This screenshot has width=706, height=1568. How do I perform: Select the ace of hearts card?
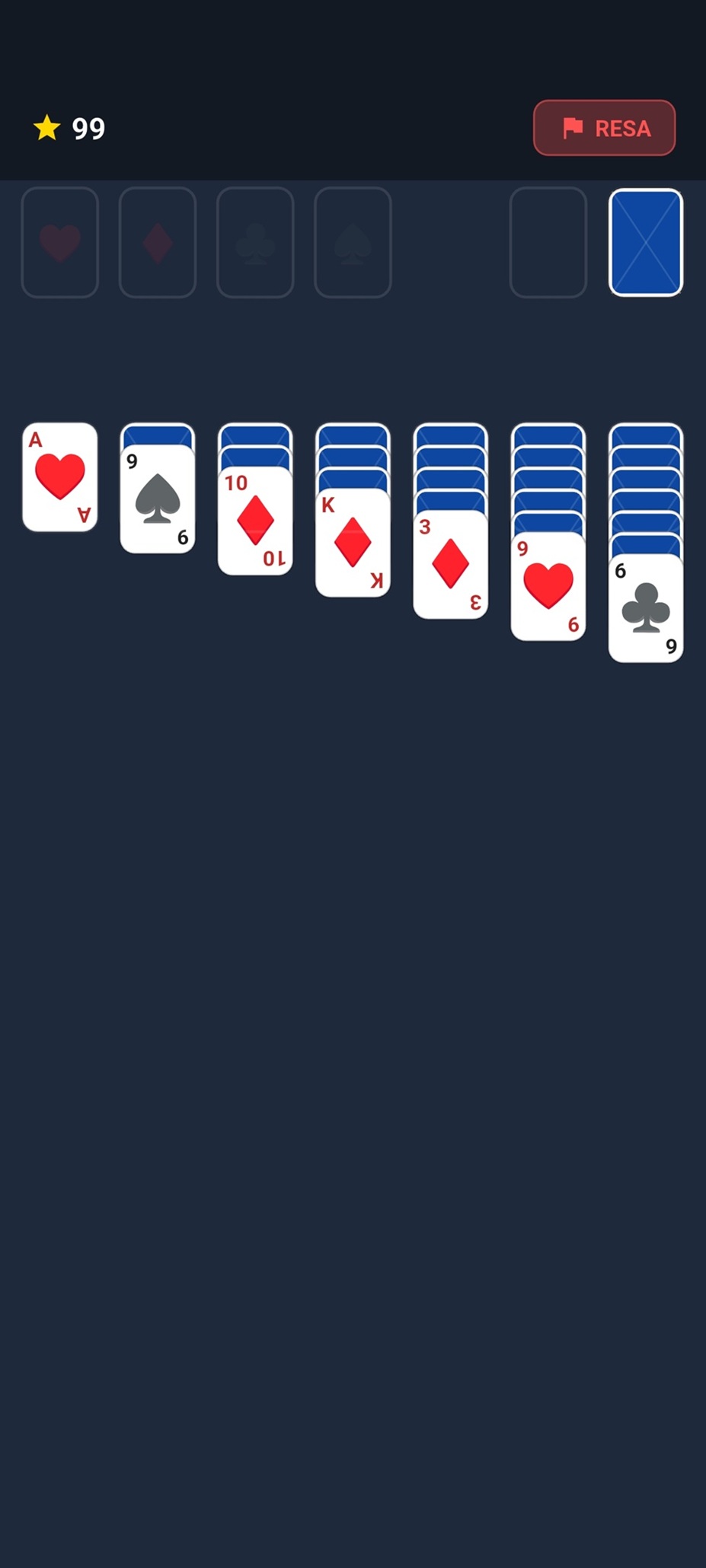60,477
